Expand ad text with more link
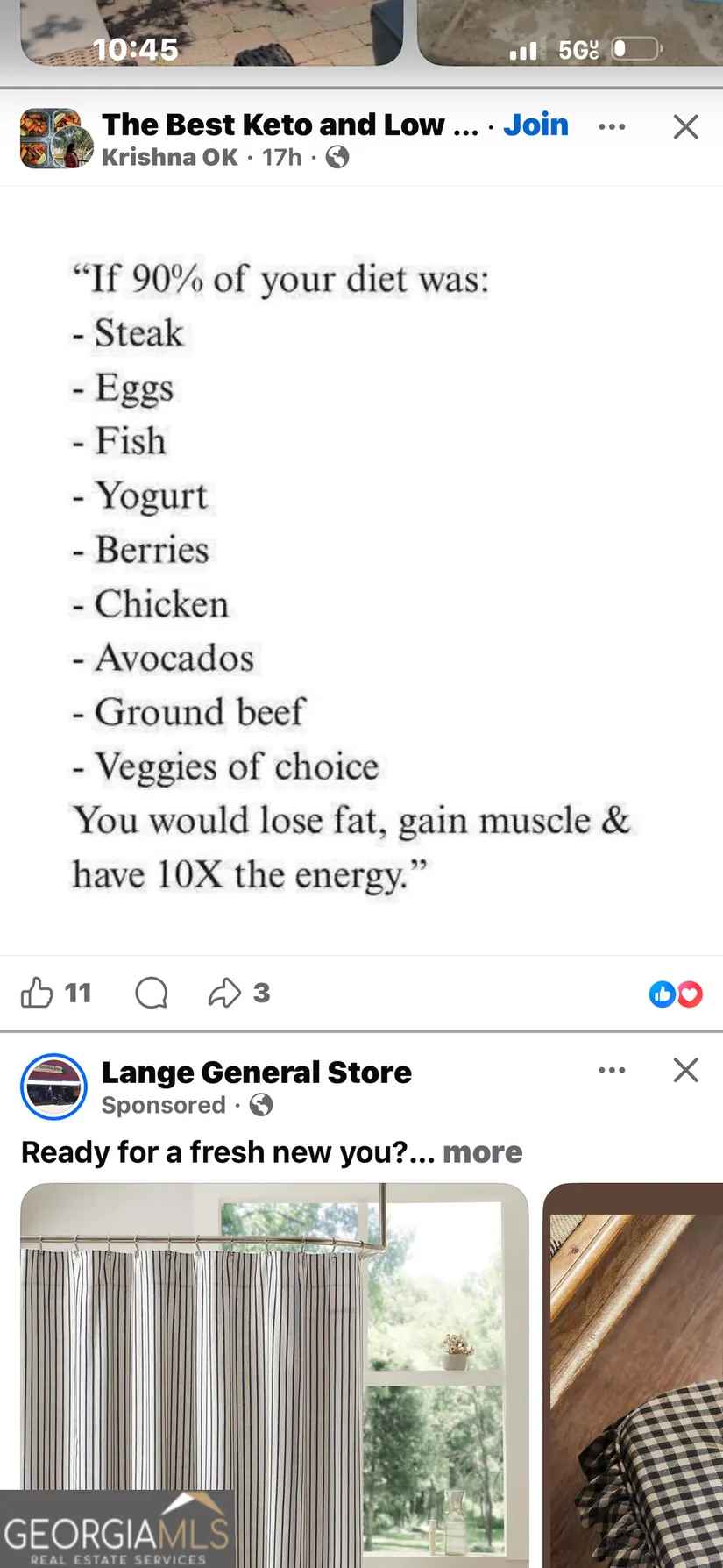 click(x=482, y=1152)
